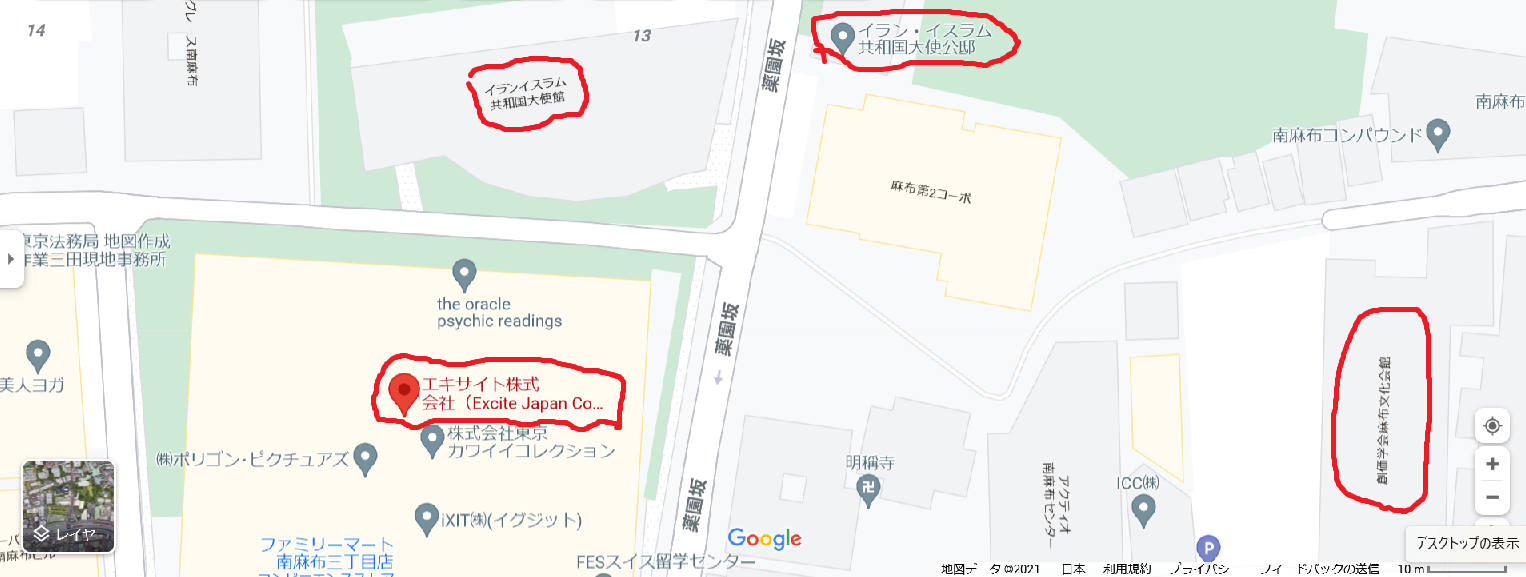Expand the collapsed side panel arrow

click(x=11, y=258)
